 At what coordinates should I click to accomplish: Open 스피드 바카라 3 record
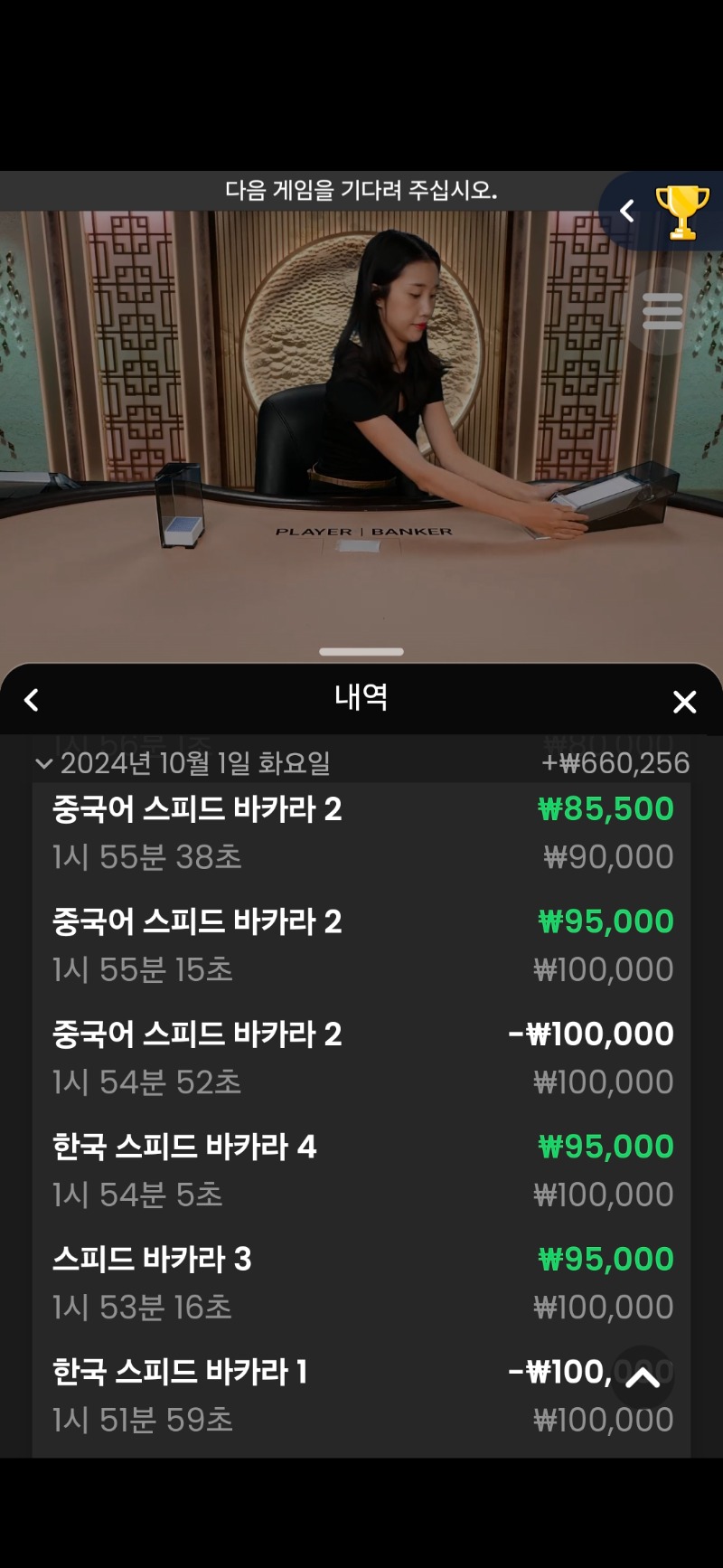pos(361,1282)
